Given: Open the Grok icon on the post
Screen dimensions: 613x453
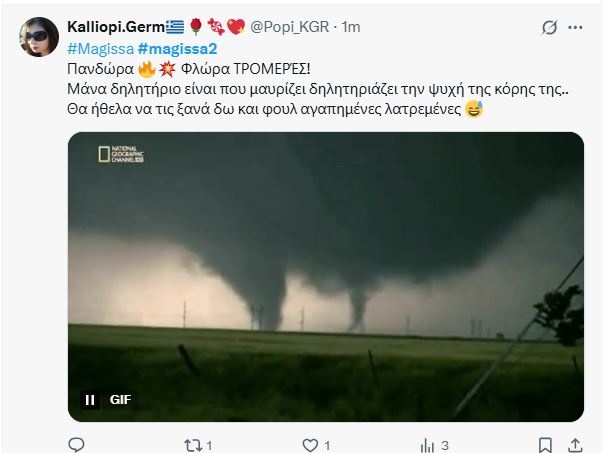Looking at the screenshot, I should [x=547, y=27].
